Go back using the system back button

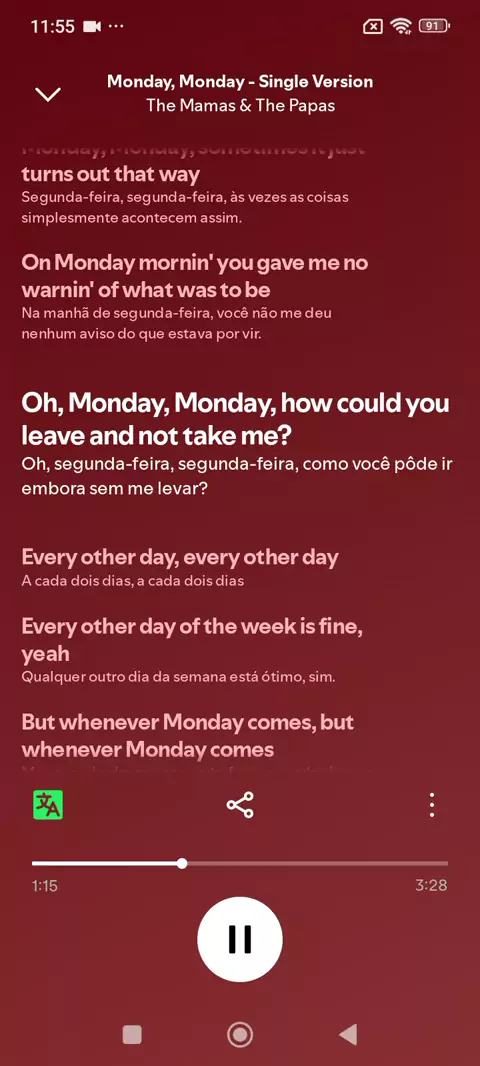coord(347,1035)
